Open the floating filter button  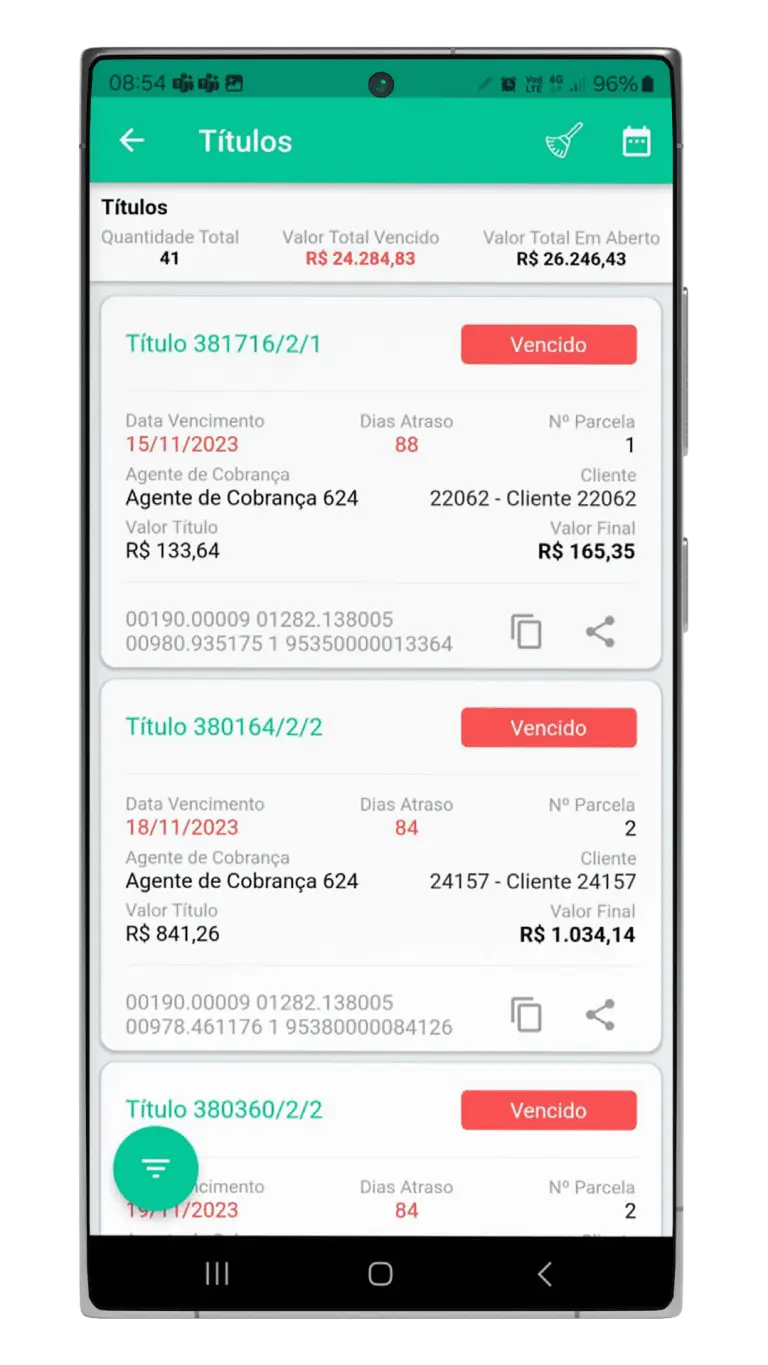click(156, 1168)
